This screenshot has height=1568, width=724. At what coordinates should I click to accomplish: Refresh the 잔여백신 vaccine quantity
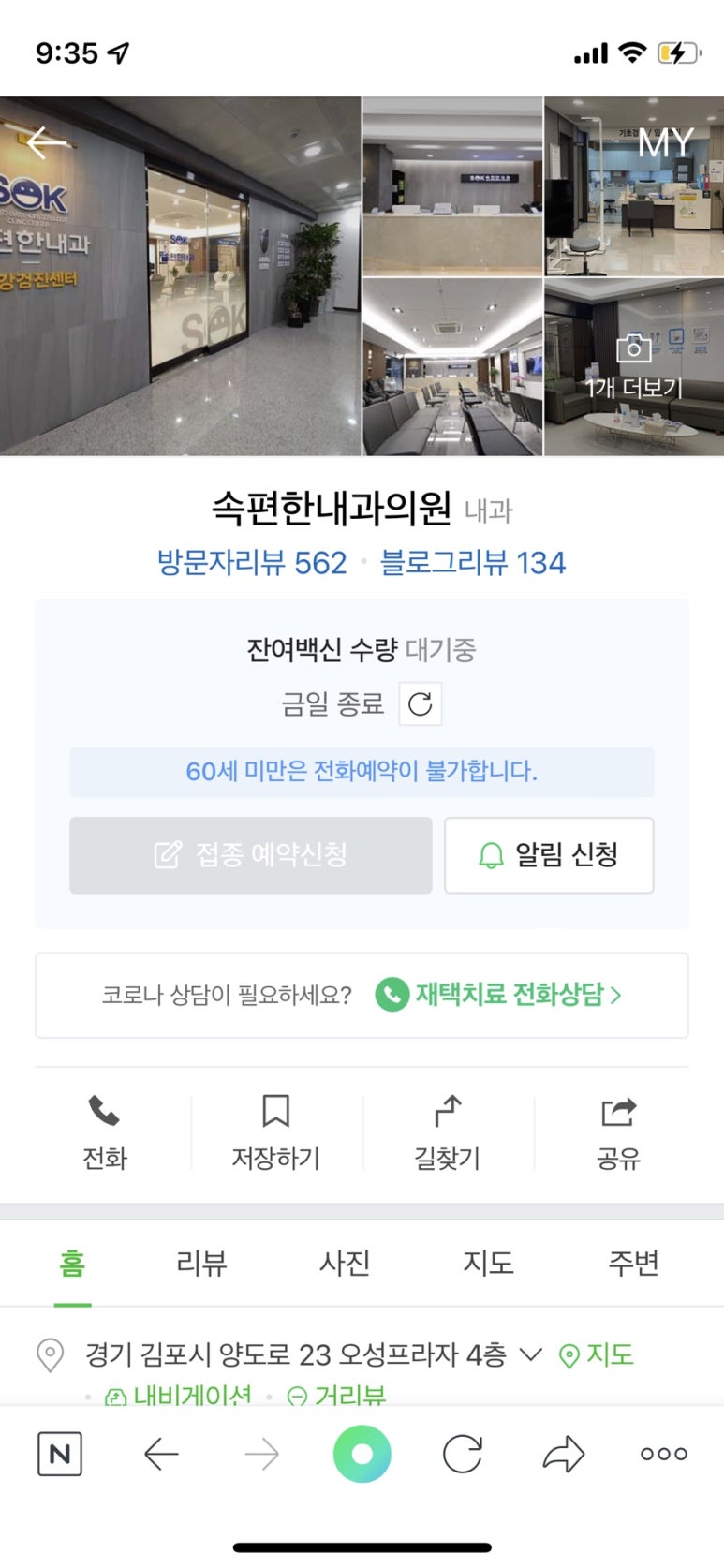point(420,704)
